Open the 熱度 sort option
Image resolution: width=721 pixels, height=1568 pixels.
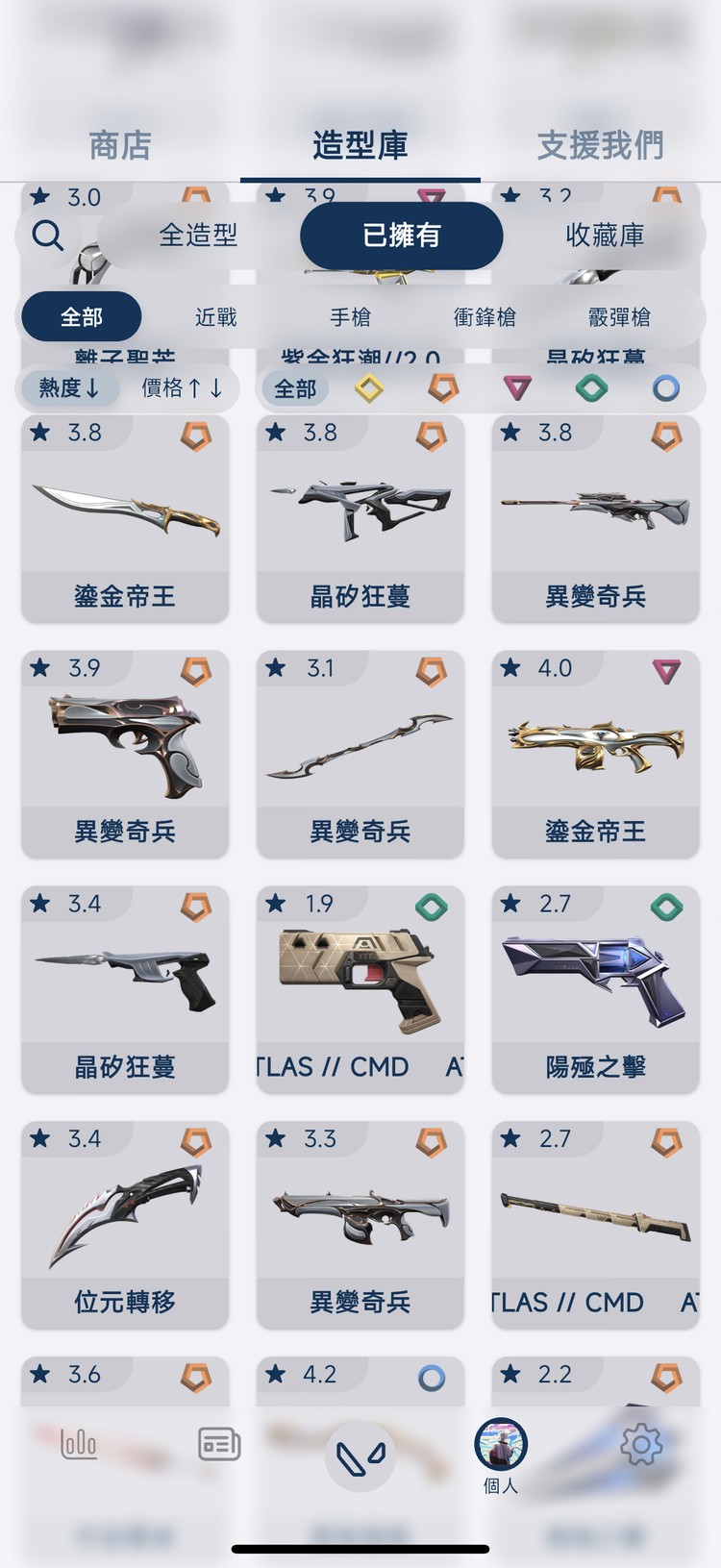click(x=68, y=388)
